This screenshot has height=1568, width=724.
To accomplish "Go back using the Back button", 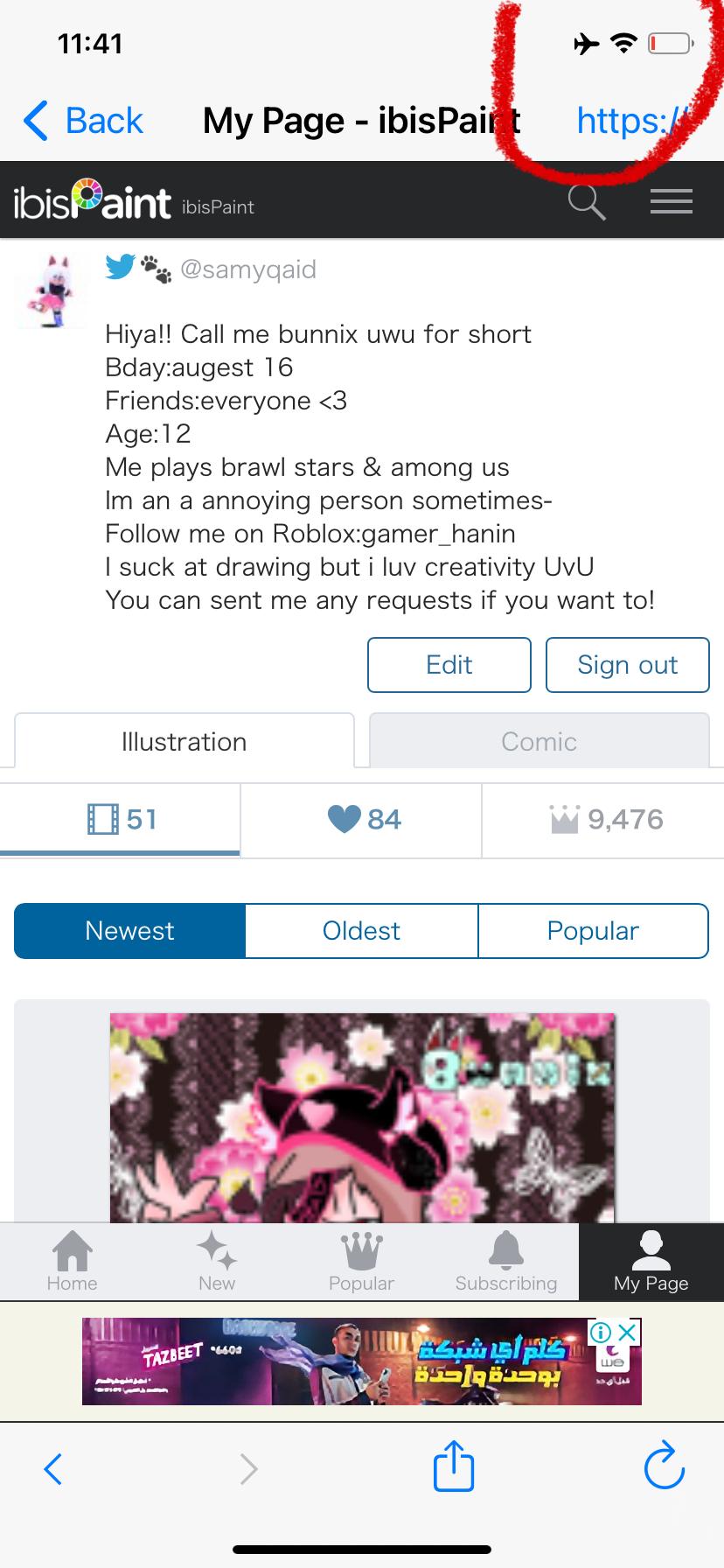I will point(84,121).
